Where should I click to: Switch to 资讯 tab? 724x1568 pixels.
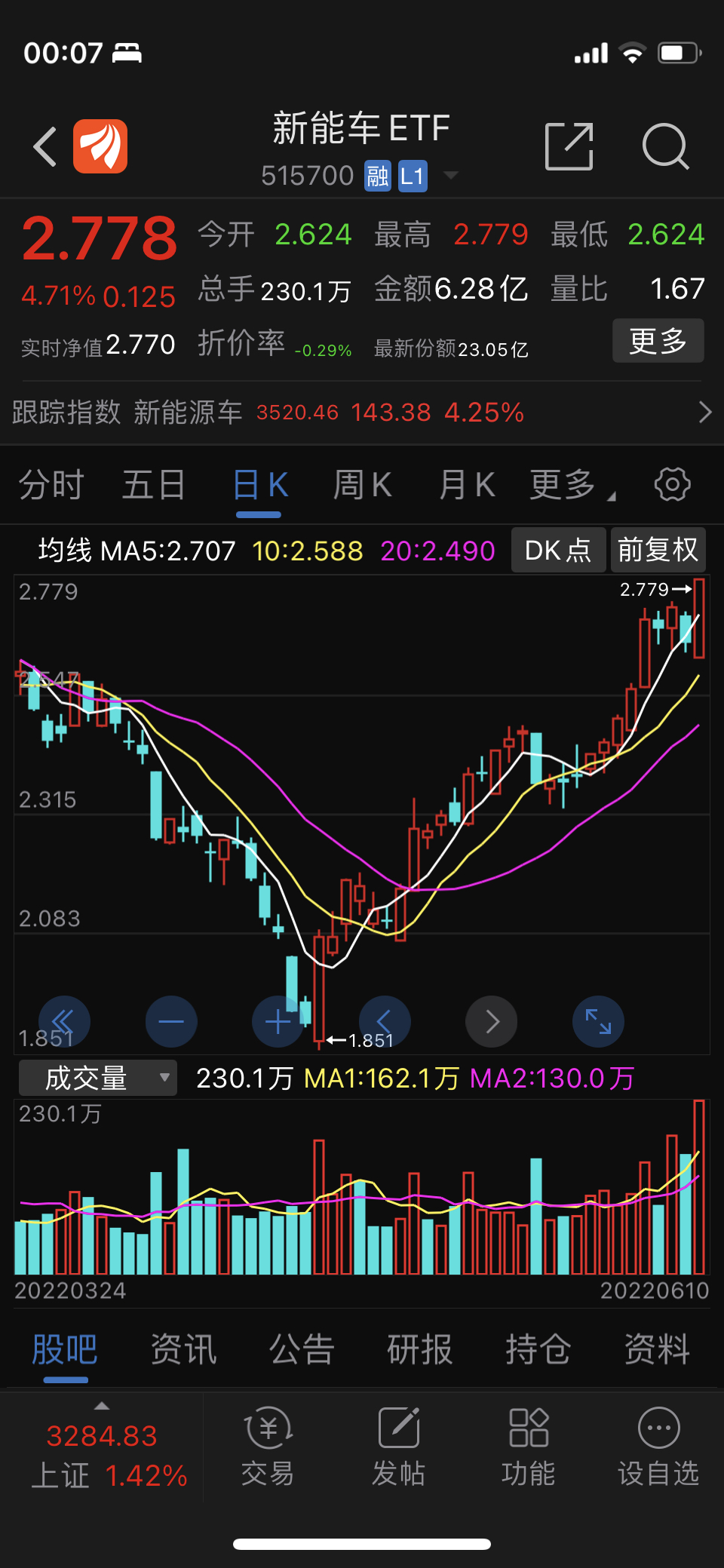tap(183, 1349)
